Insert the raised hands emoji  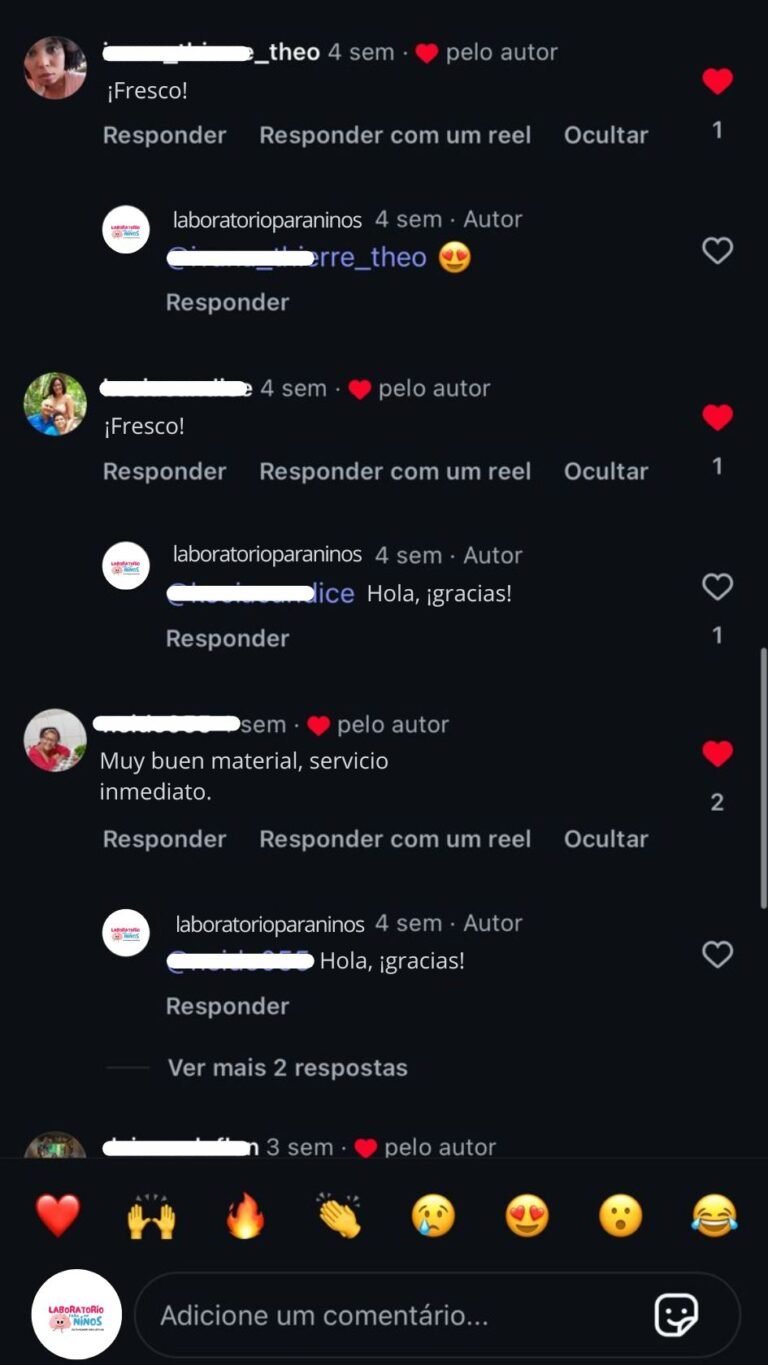152,1217
